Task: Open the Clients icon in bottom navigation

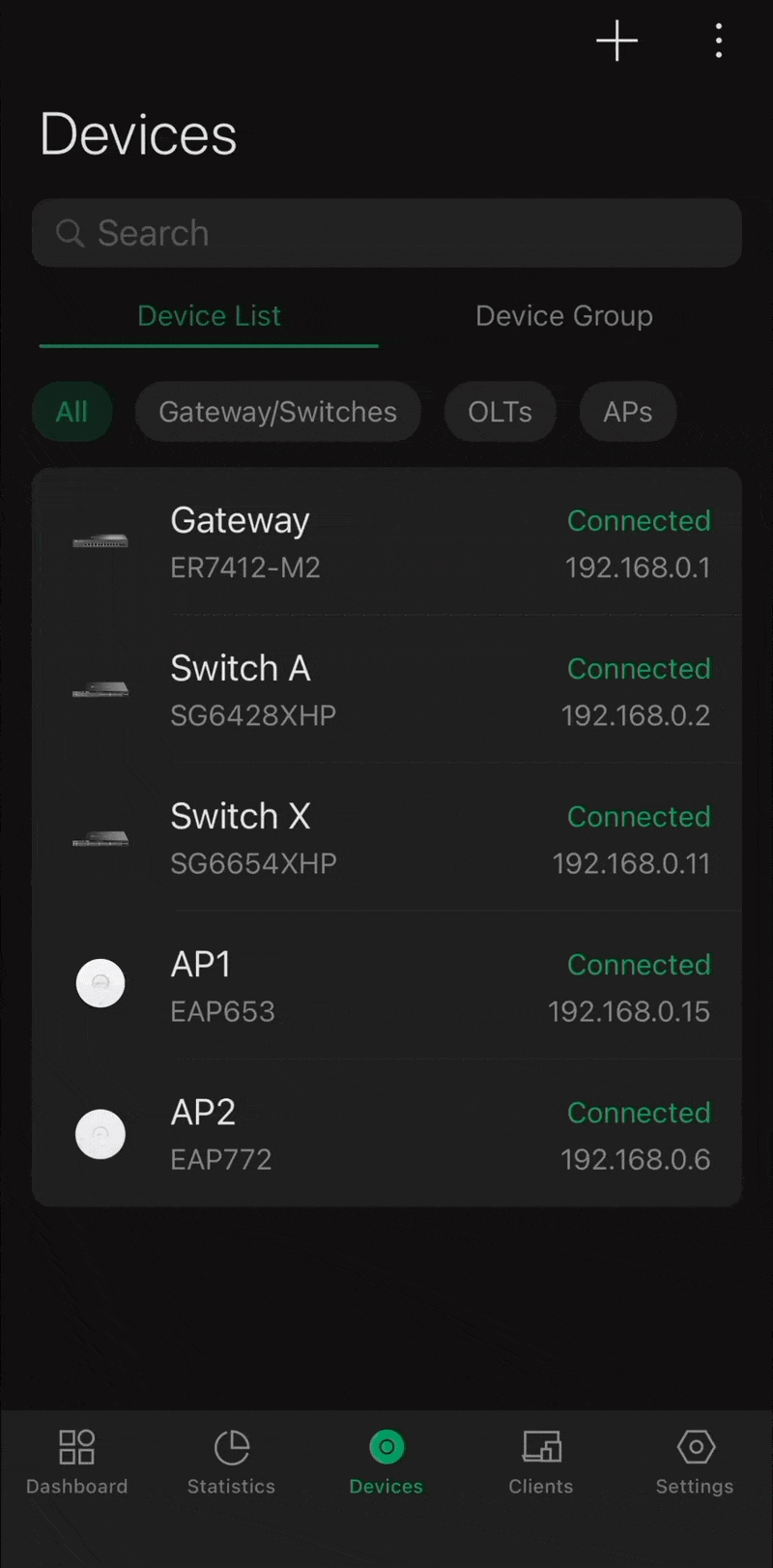Action: pyautogui.click(x=540, y=1445)
